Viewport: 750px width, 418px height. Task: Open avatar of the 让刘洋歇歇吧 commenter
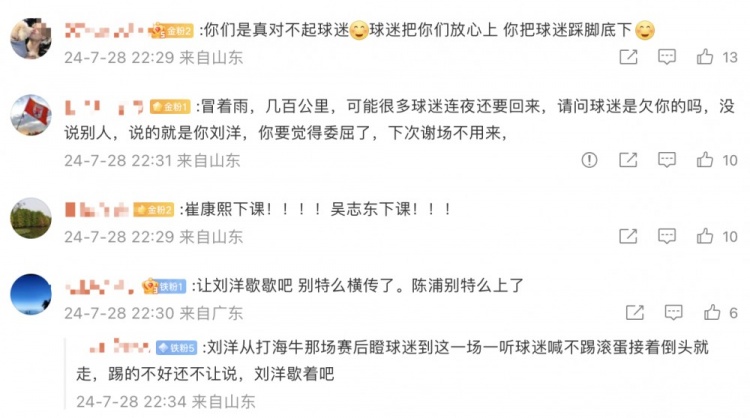point(31,294)
